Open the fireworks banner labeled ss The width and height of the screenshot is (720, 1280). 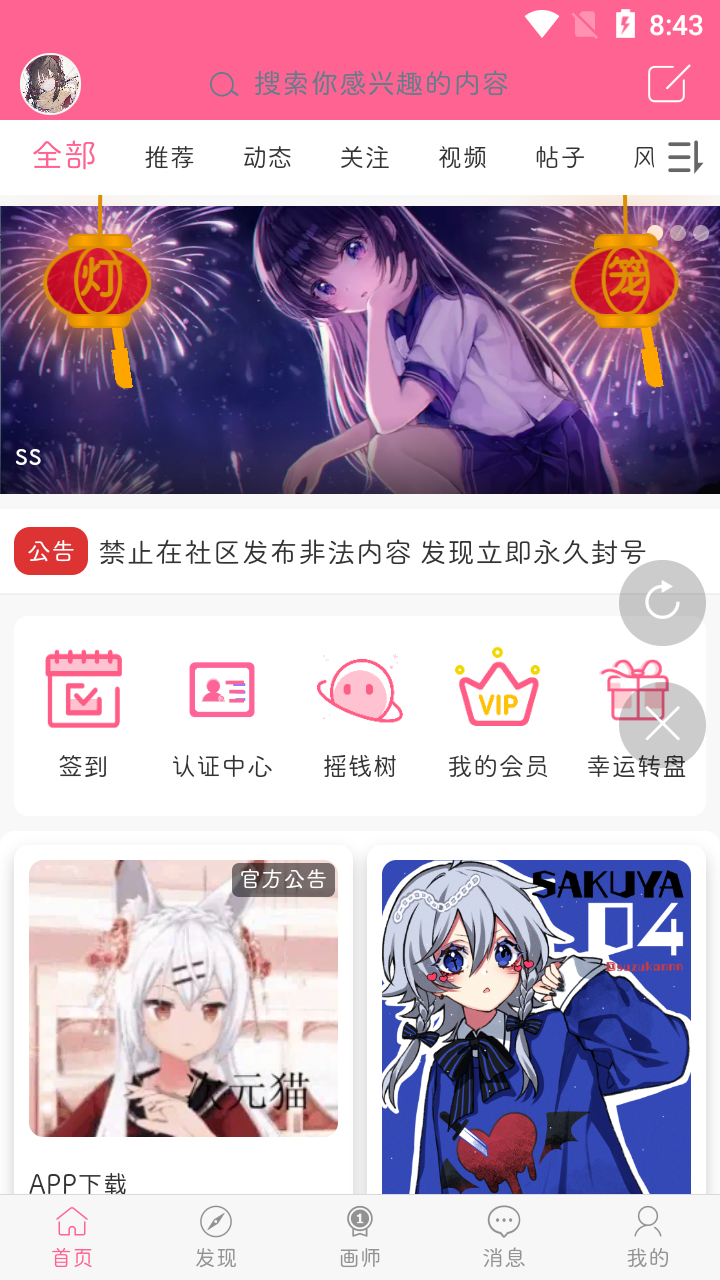[360, 350]
